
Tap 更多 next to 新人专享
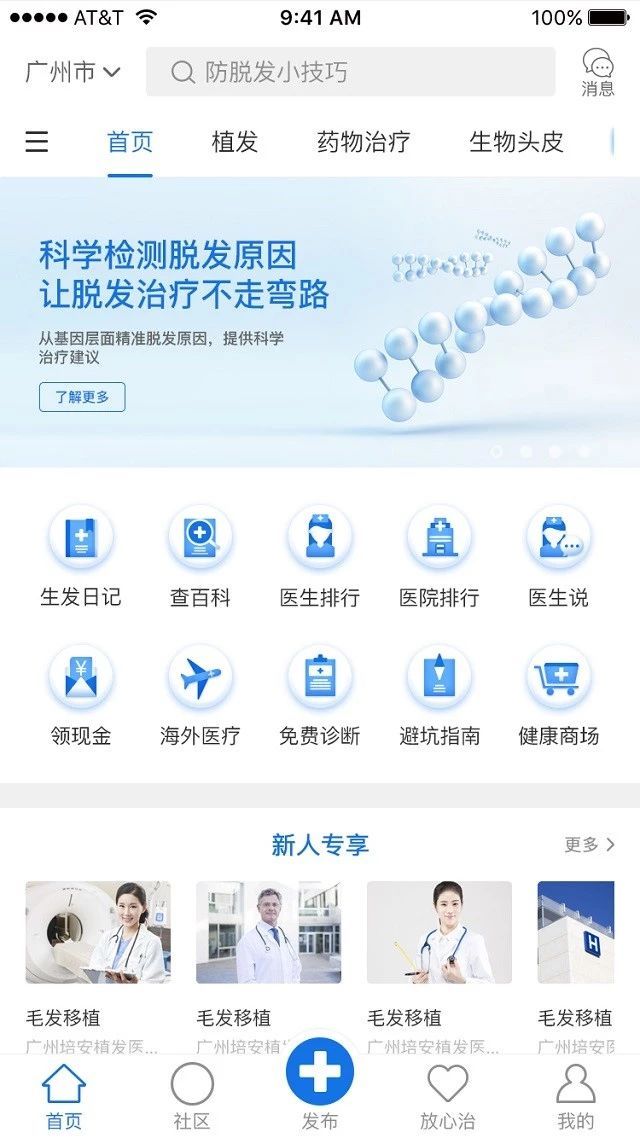589,844
